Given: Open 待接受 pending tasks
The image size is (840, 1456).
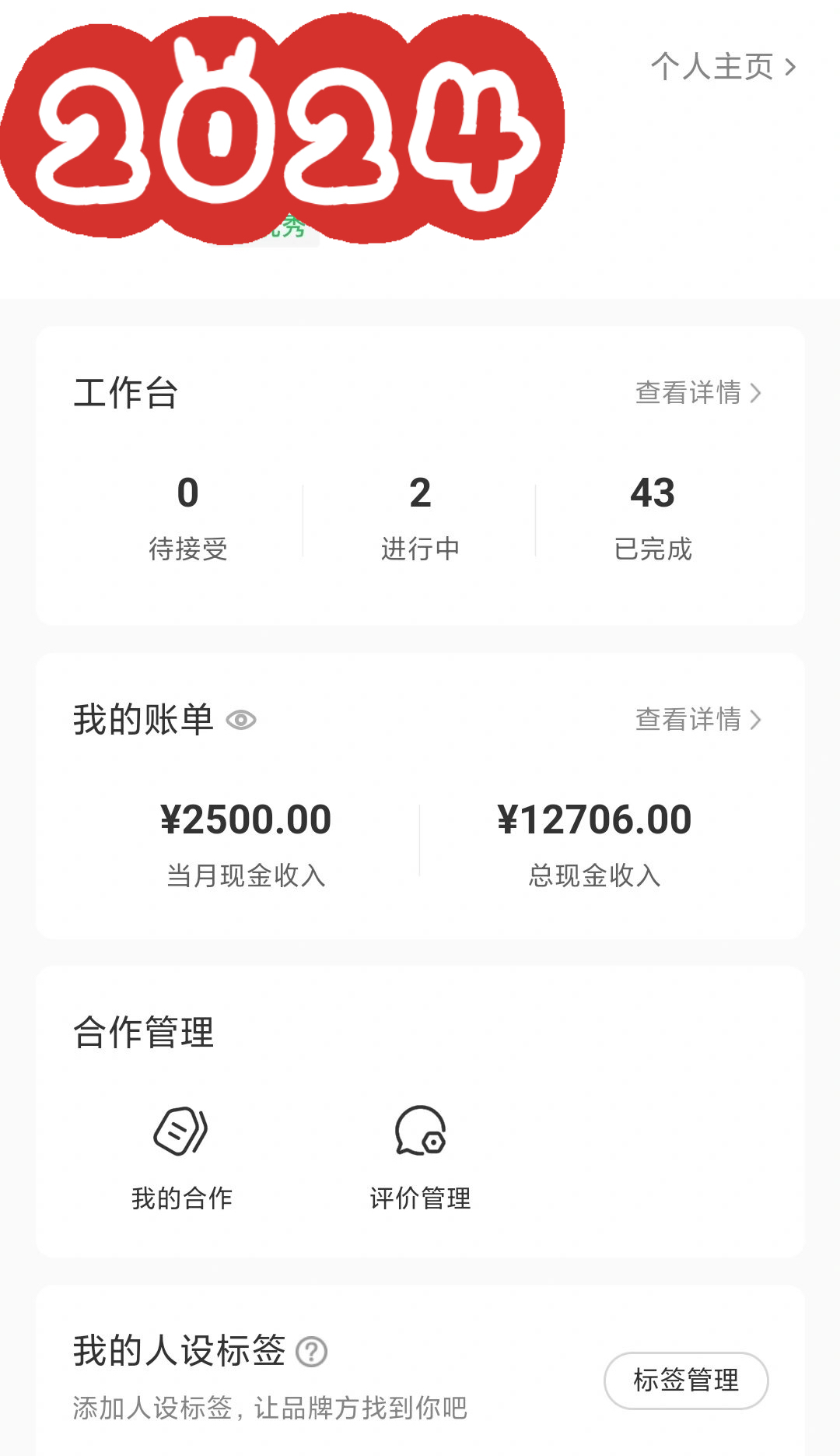Looking at the screenshot, I should click(187, 517).
